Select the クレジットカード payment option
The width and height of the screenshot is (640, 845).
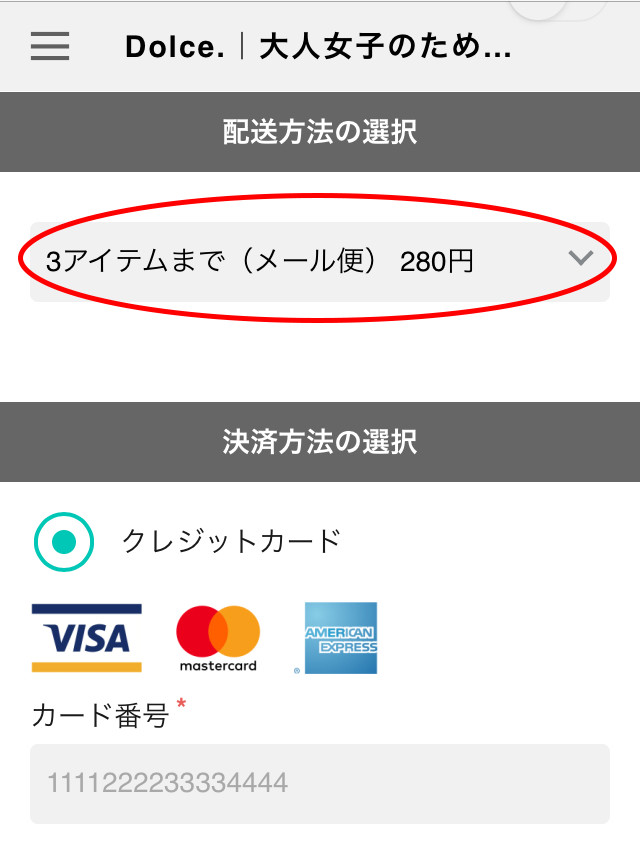tap(64, 542)
